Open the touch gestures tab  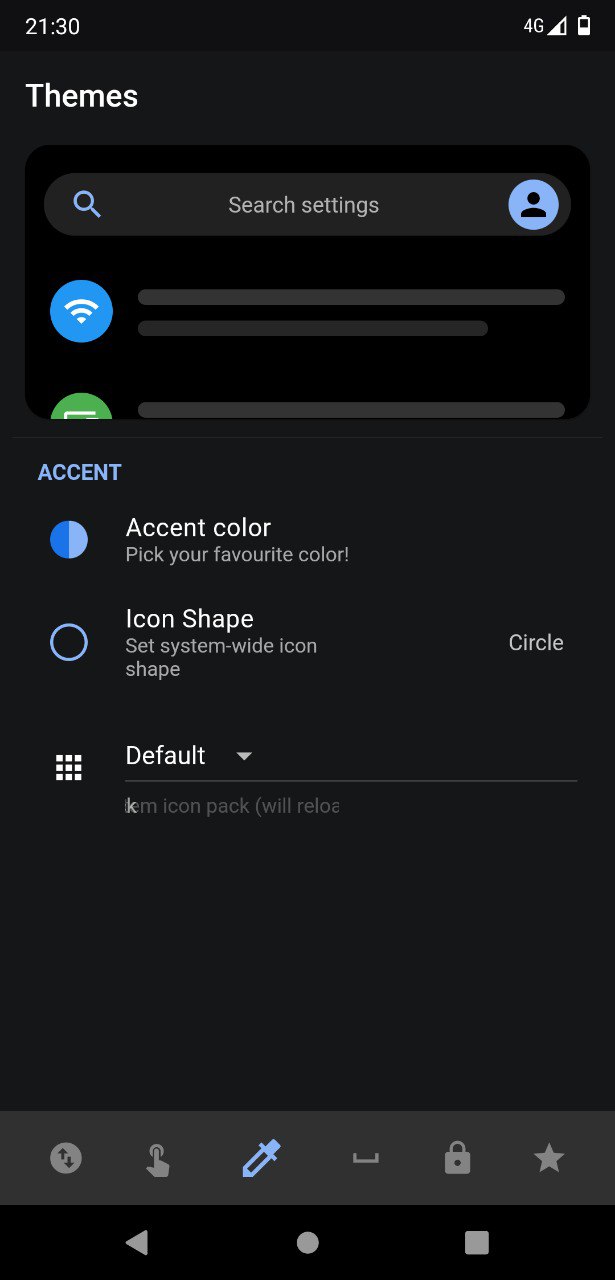tap(157, 1159)
